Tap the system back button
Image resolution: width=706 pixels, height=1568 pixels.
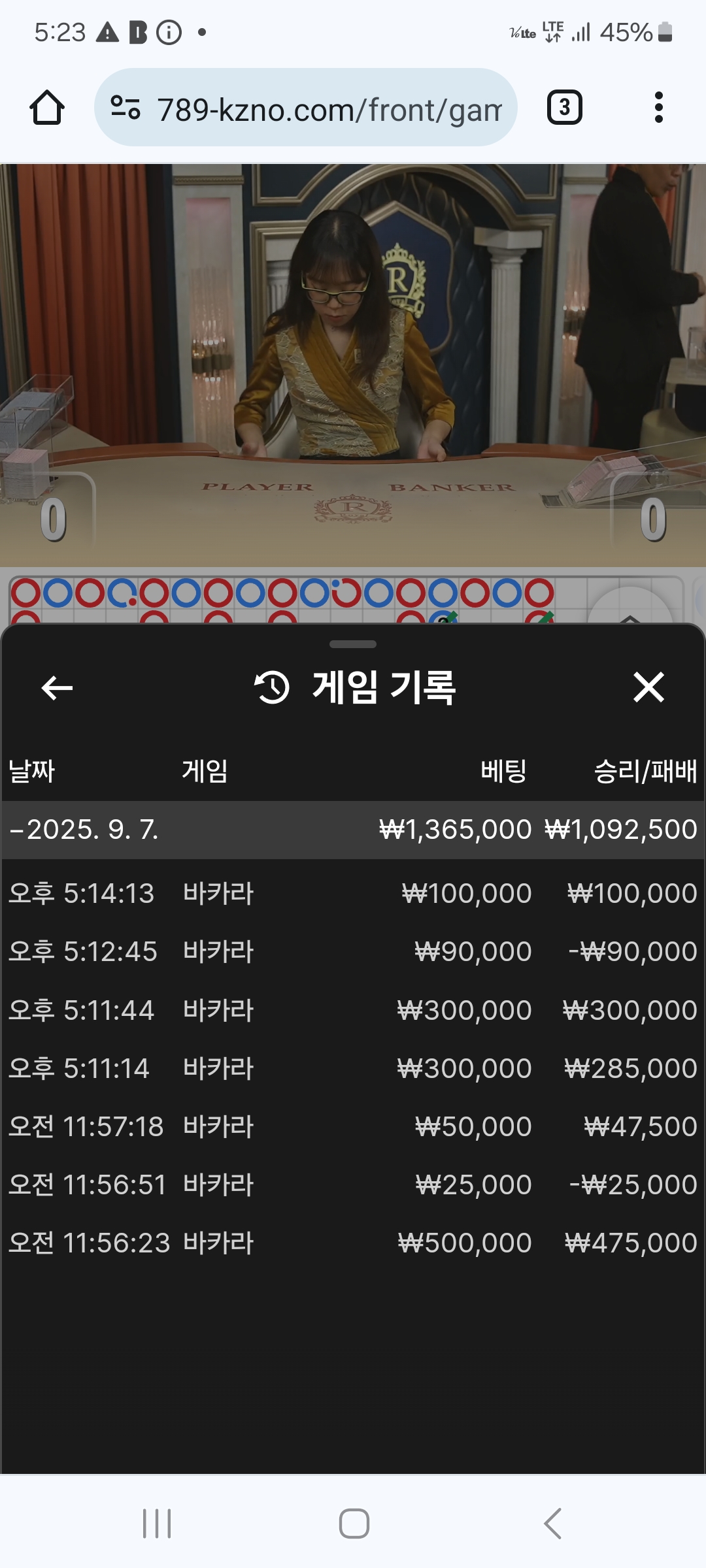pyautogui.click(x=552, y=1524)
